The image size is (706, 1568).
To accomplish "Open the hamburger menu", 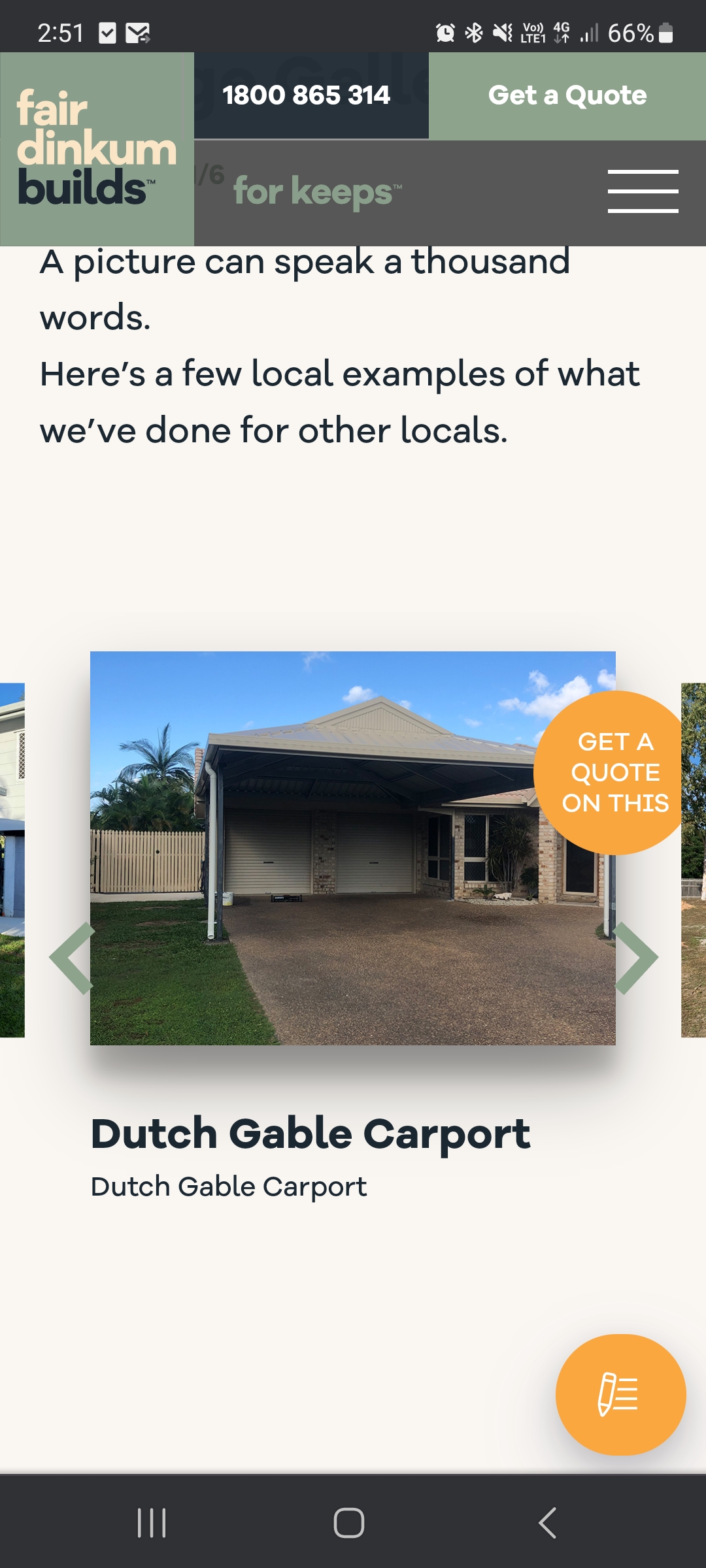I will (x=643, y=191).
